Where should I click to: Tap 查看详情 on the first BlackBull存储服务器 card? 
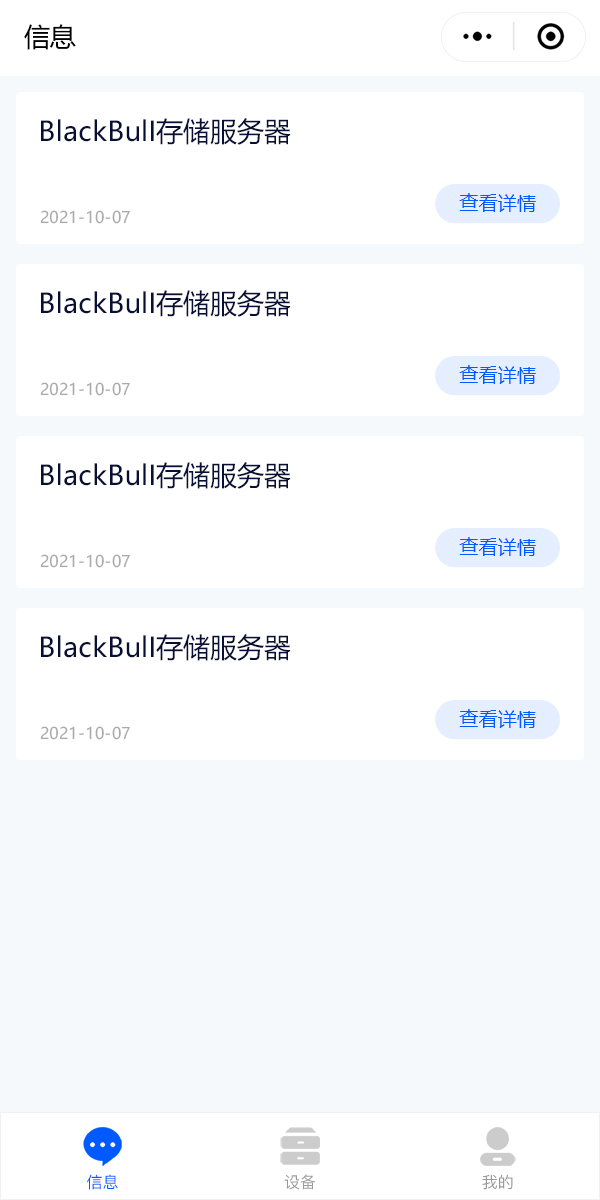coord(497,204)
